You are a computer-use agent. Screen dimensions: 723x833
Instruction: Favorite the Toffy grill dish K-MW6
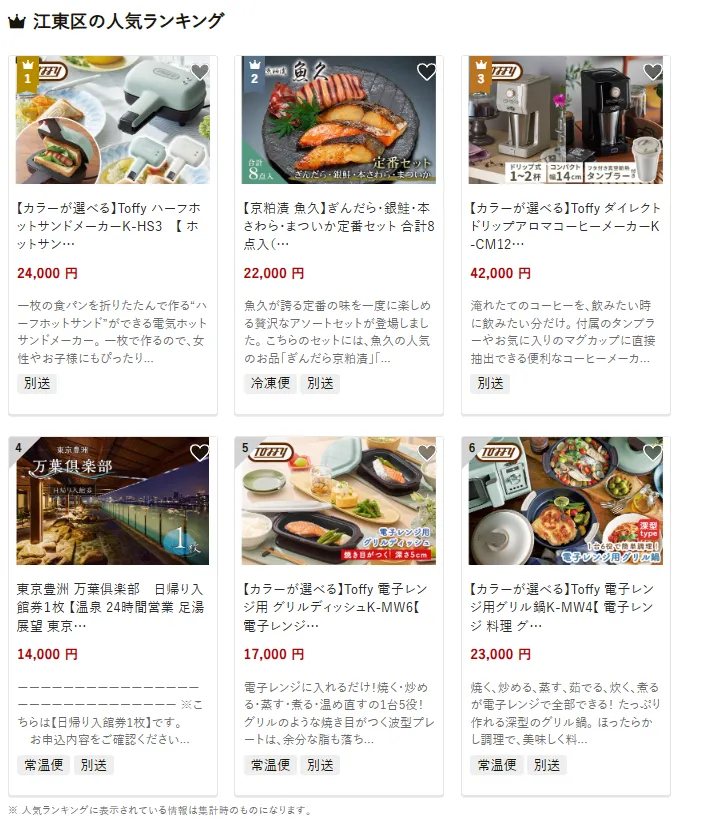pyautogui.click(x=427, y=453)
